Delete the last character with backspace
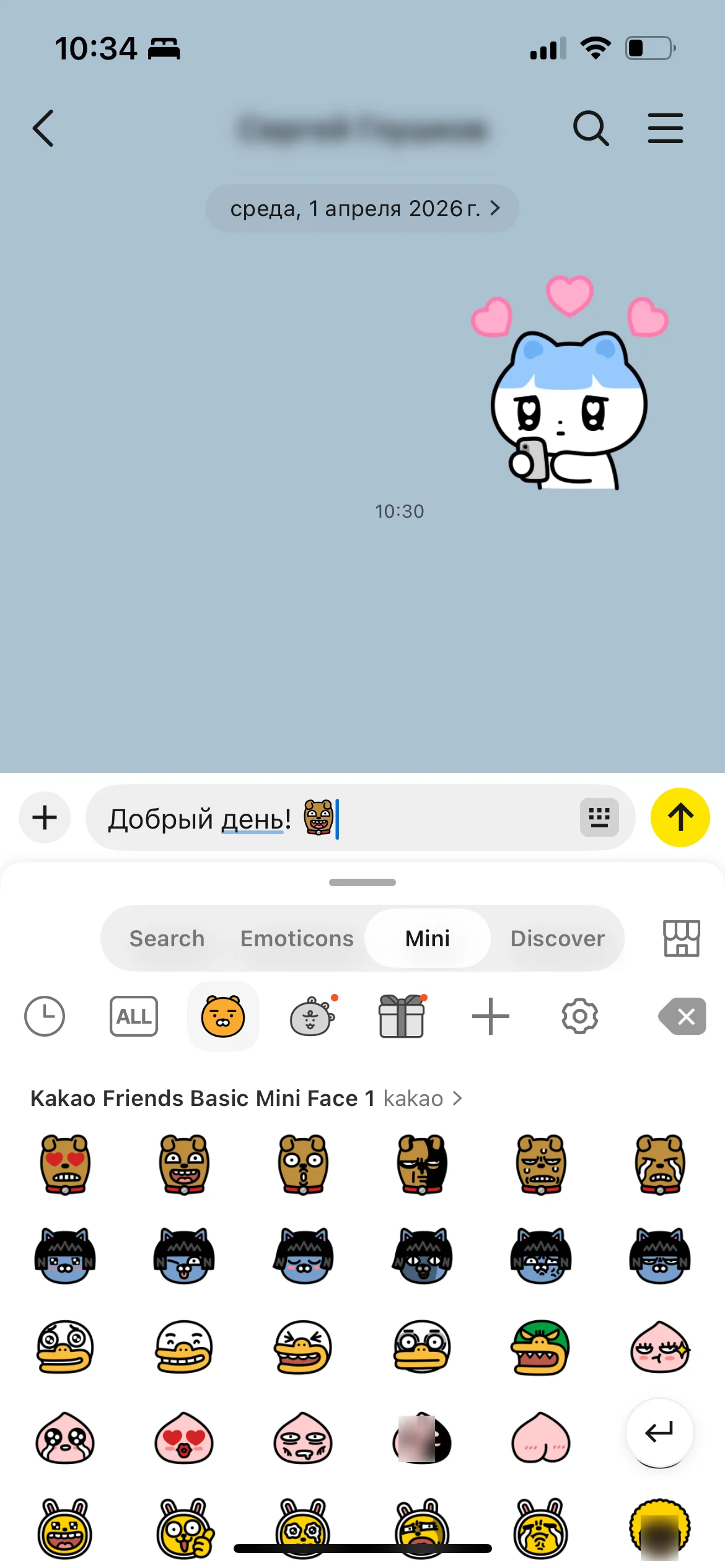This screenshot has height=1568, width=725. (682, 1016)
